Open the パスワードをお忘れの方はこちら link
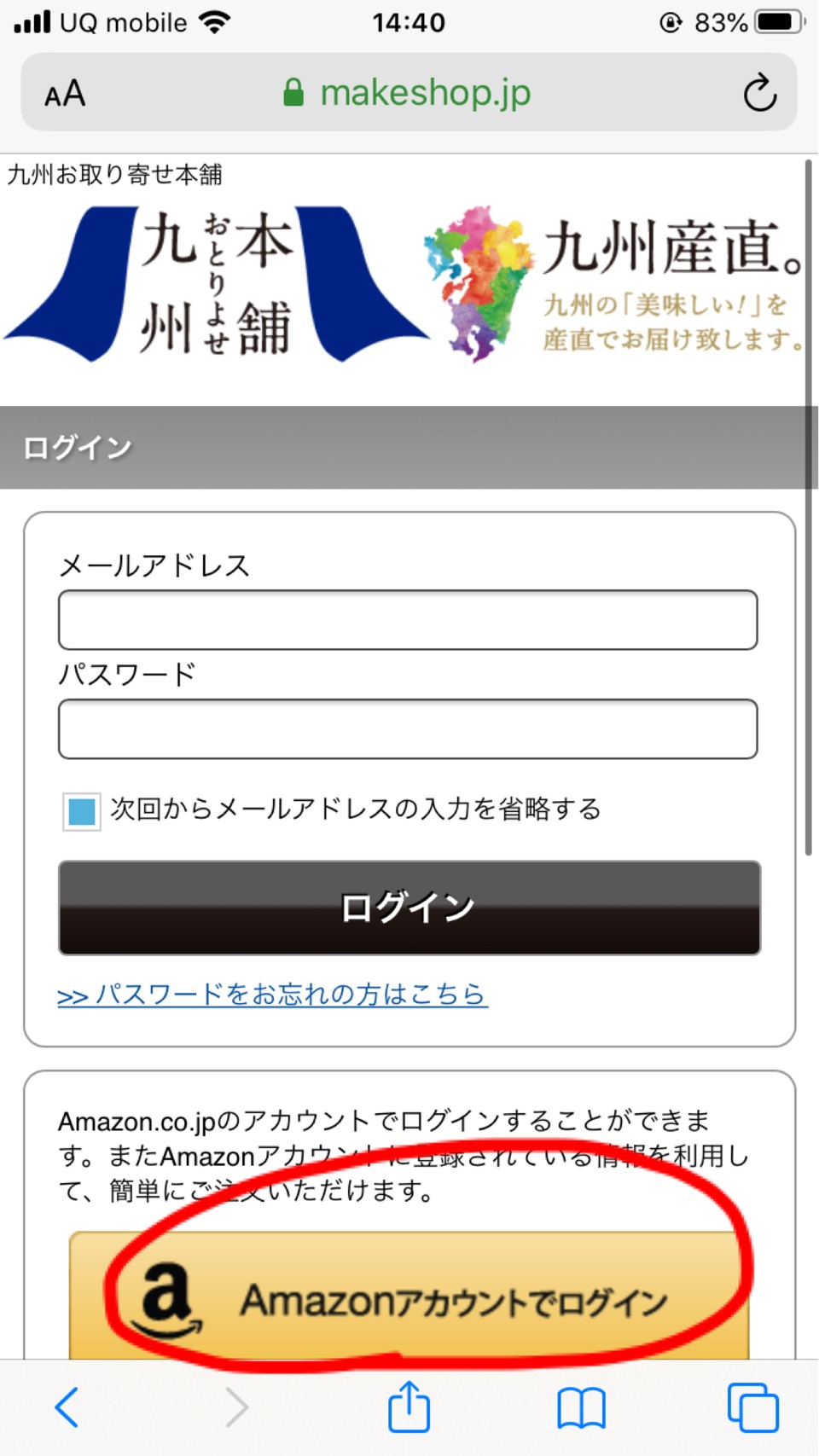Viewport: 819px width, 1456px height. tap(272, 995)
